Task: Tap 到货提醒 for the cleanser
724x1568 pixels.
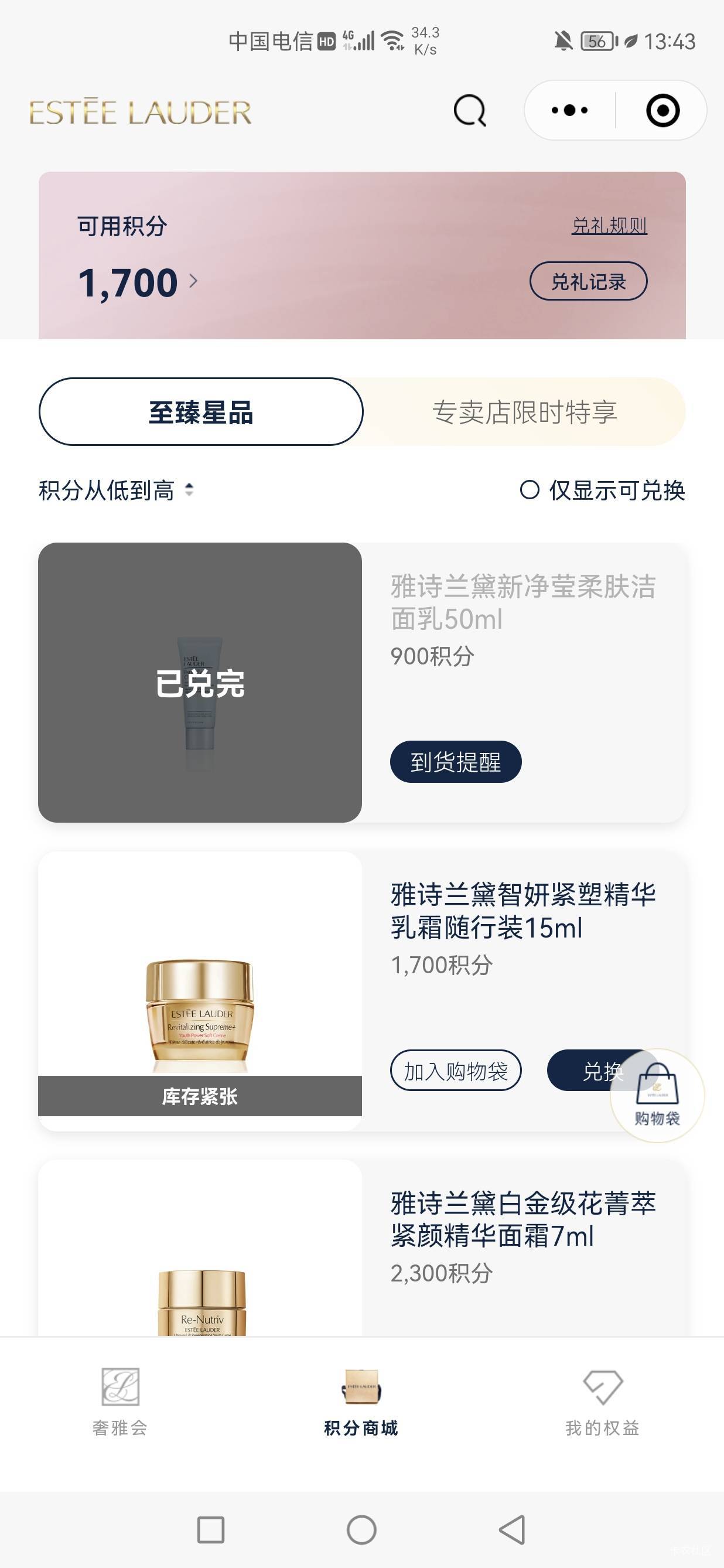Action: pos(455,762)
